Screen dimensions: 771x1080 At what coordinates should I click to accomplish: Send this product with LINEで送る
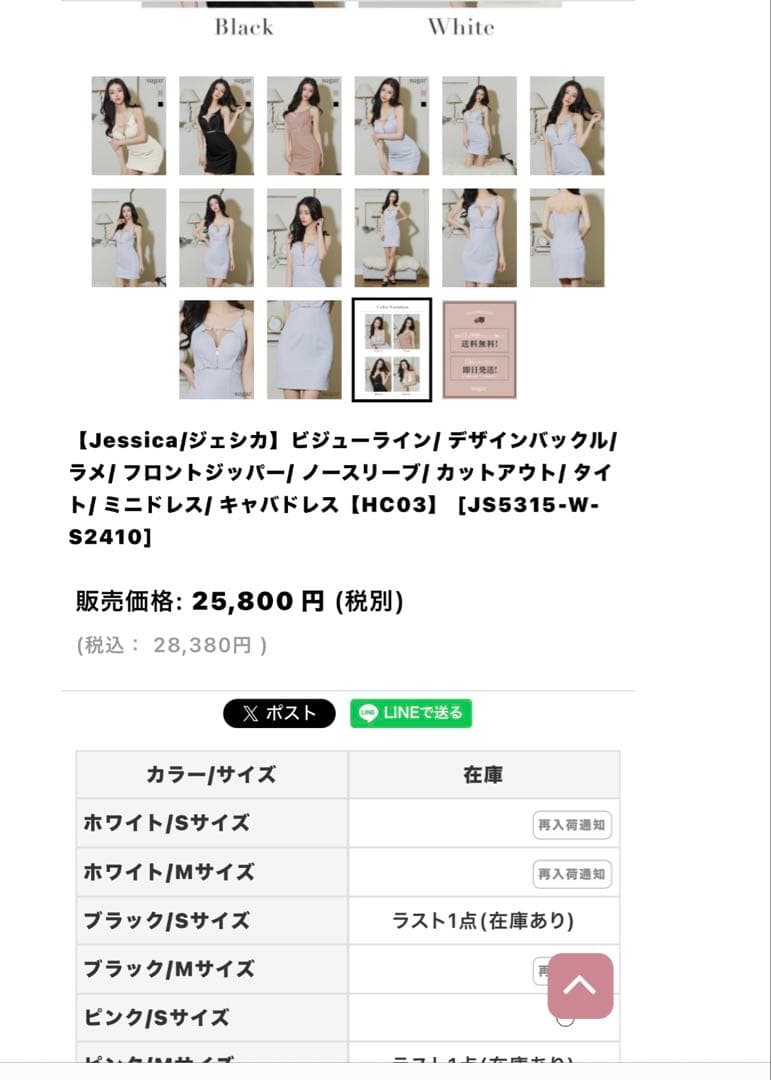tap(411, 713)
